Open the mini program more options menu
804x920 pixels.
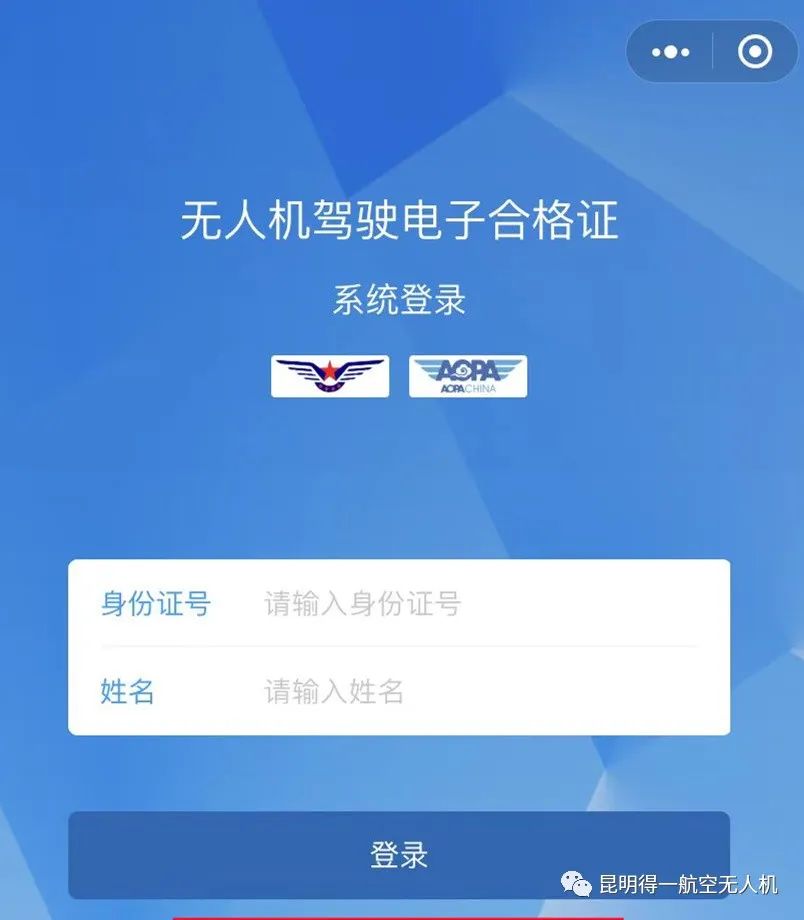(671, 52)
